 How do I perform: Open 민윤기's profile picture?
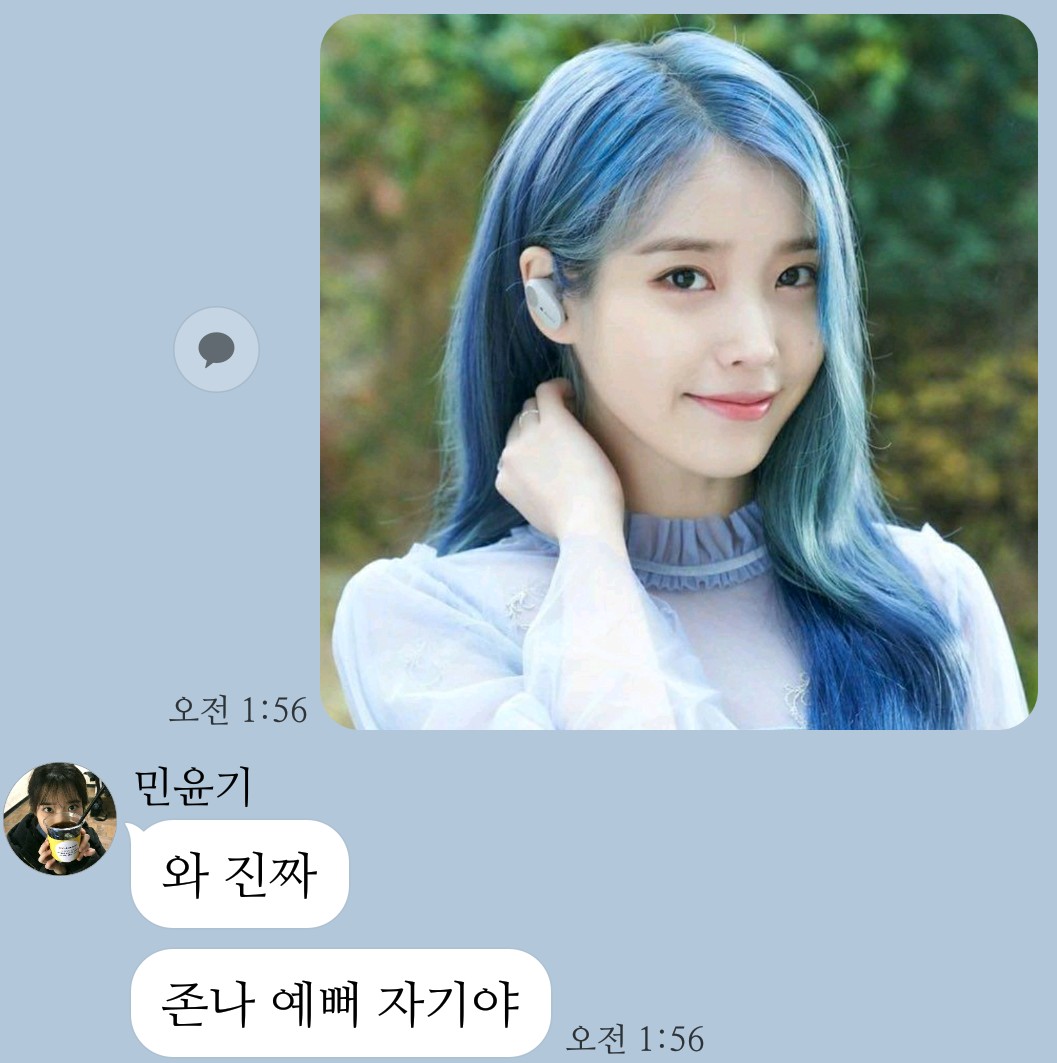(x=60, y=819)
